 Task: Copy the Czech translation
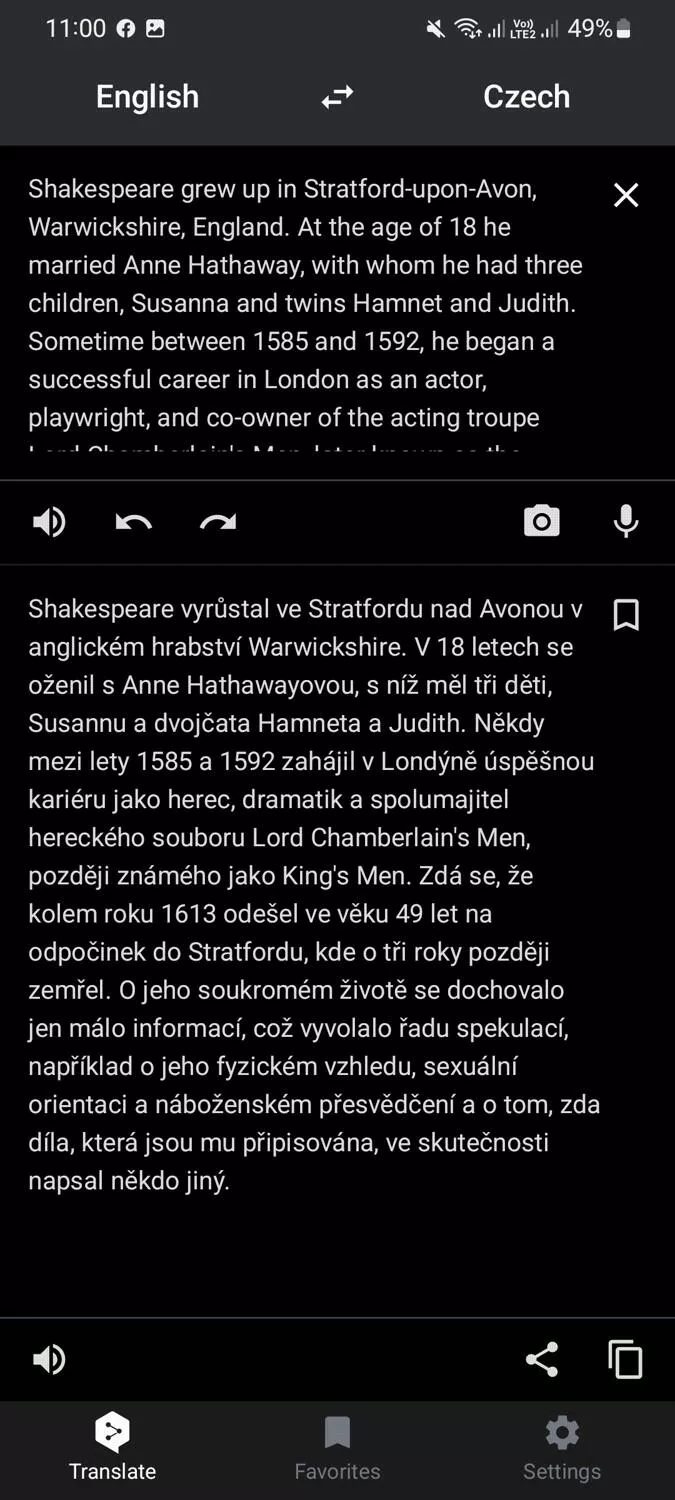(x=626, y=1359)
